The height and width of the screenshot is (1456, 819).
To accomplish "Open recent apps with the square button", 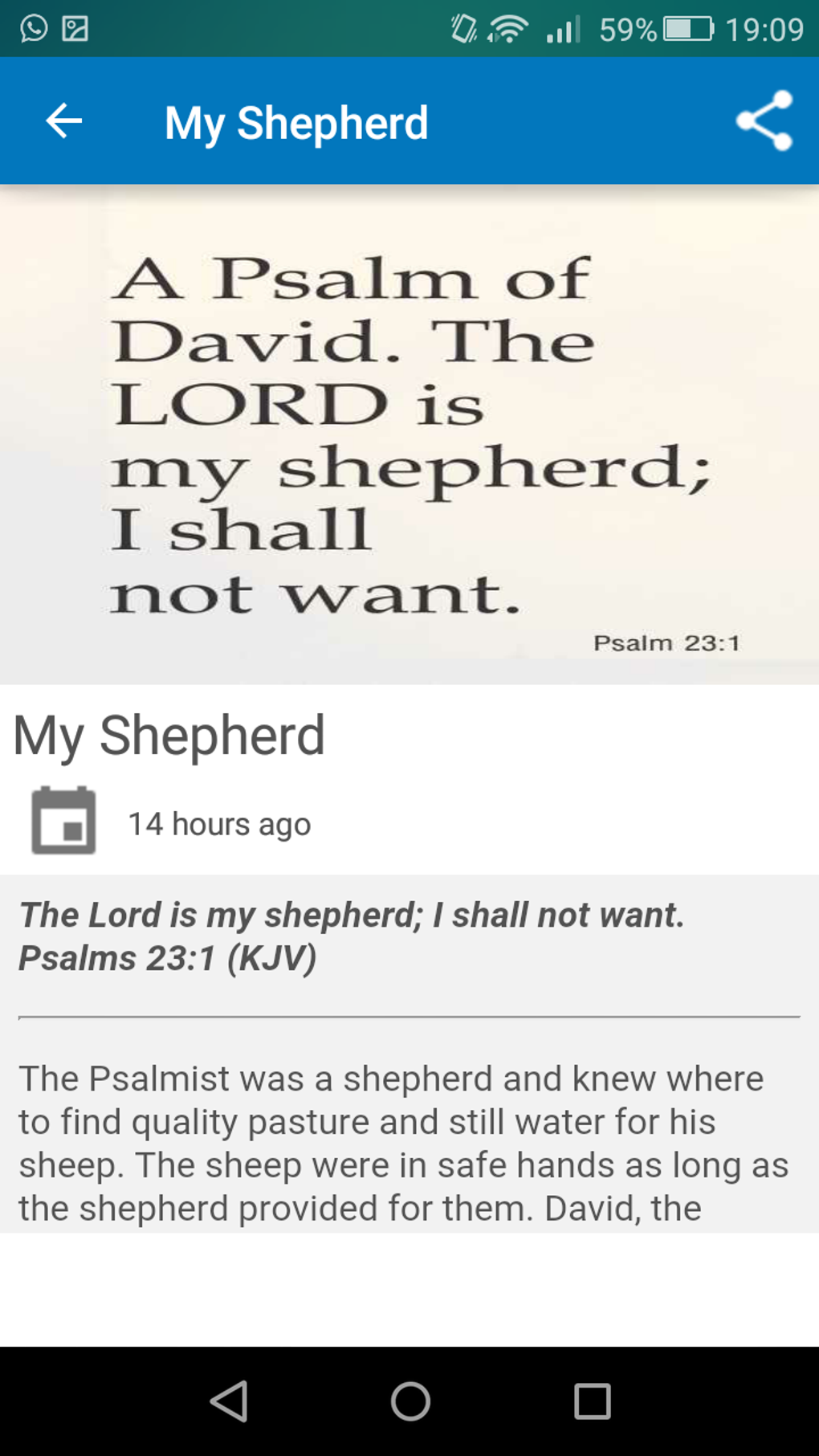I will (593, 1401).
